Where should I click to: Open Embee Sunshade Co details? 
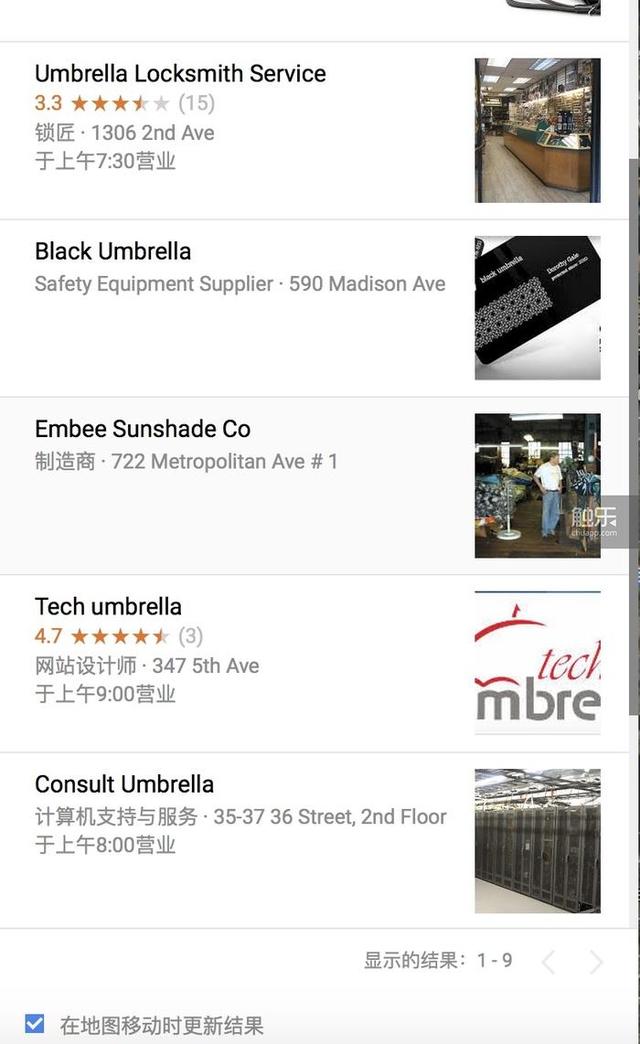coord(142,430)
